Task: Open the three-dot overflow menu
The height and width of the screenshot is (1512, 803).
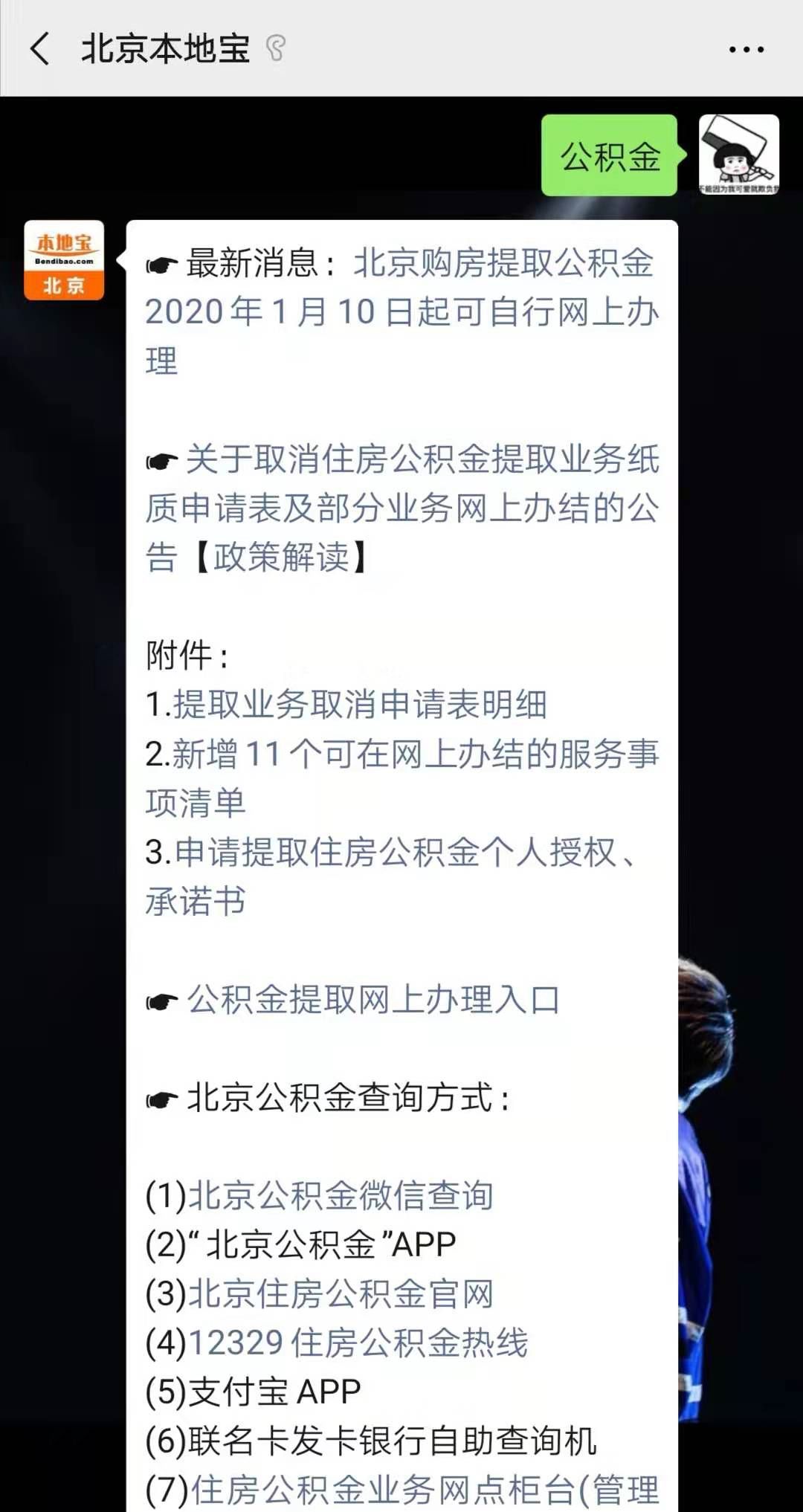Action: click(746, 50)
